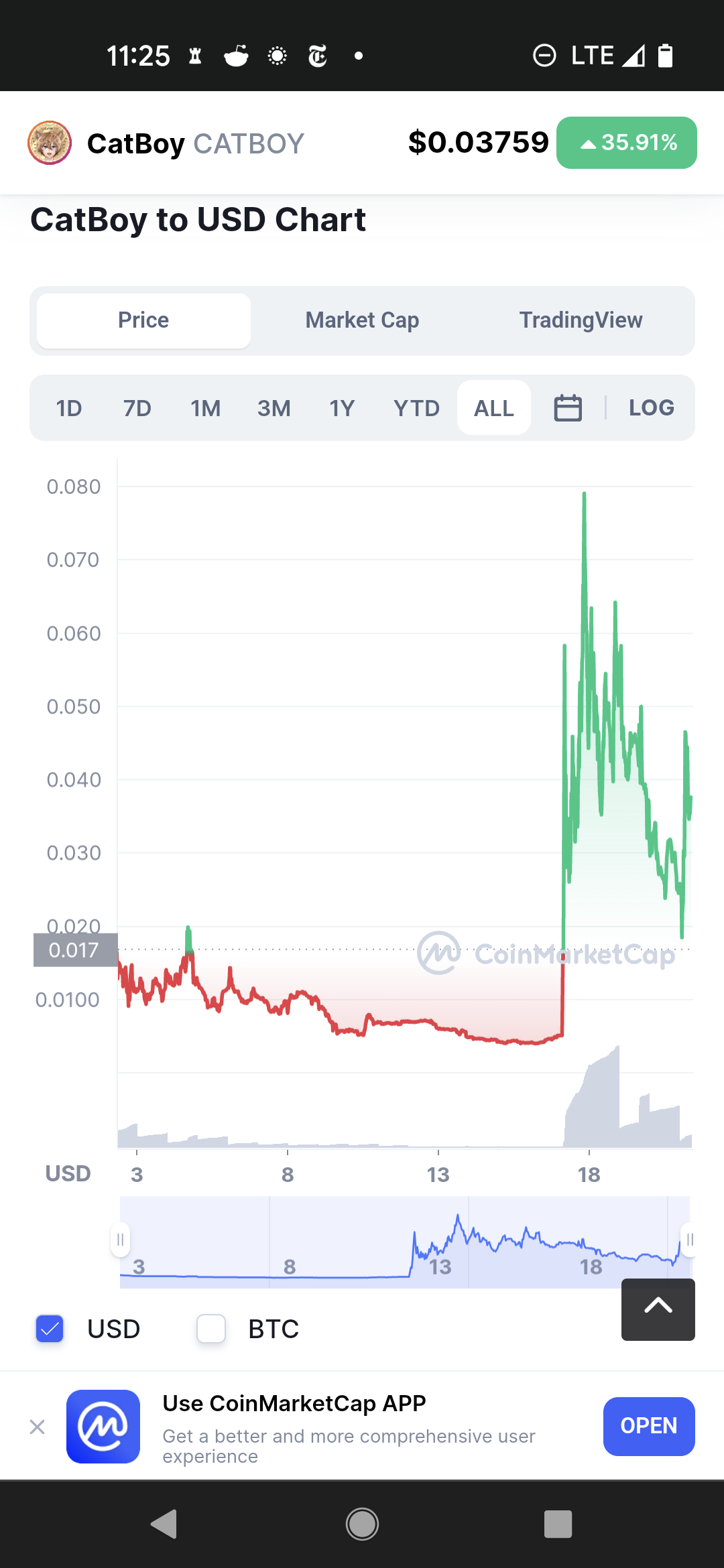Open the TradingView tab
The image size is (724, 1568).
coord(581,320)
